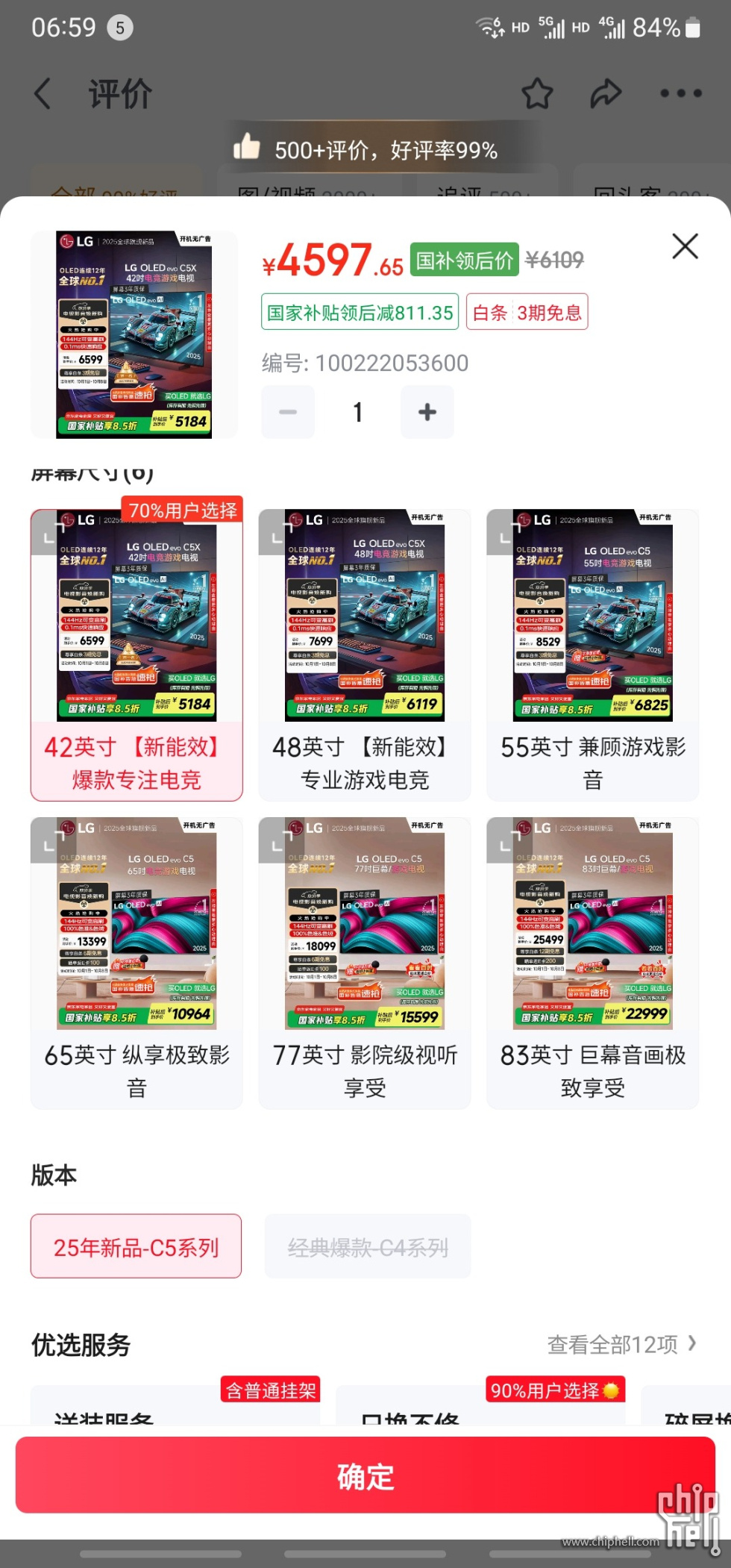
Task: Increase quantity with the plus button
Action: [427, 412]
